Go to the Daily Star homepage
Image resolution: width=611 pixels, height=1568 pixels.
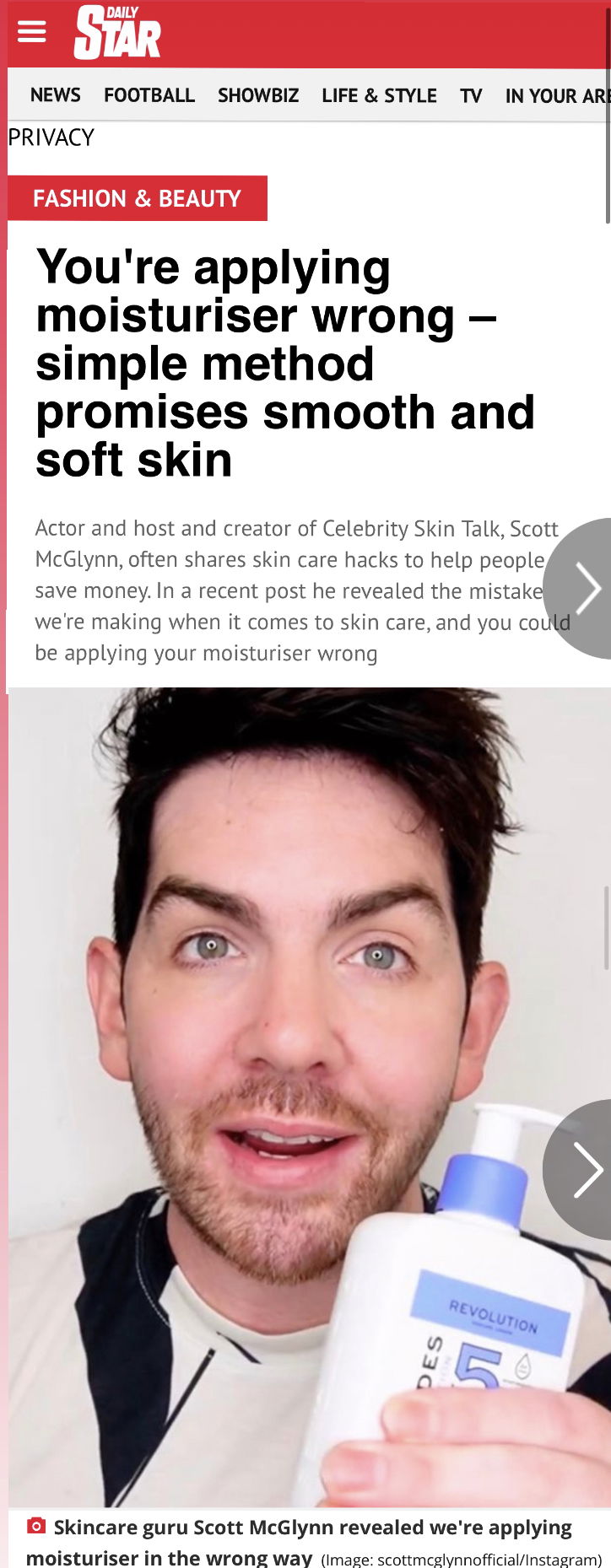coord(117,34)
